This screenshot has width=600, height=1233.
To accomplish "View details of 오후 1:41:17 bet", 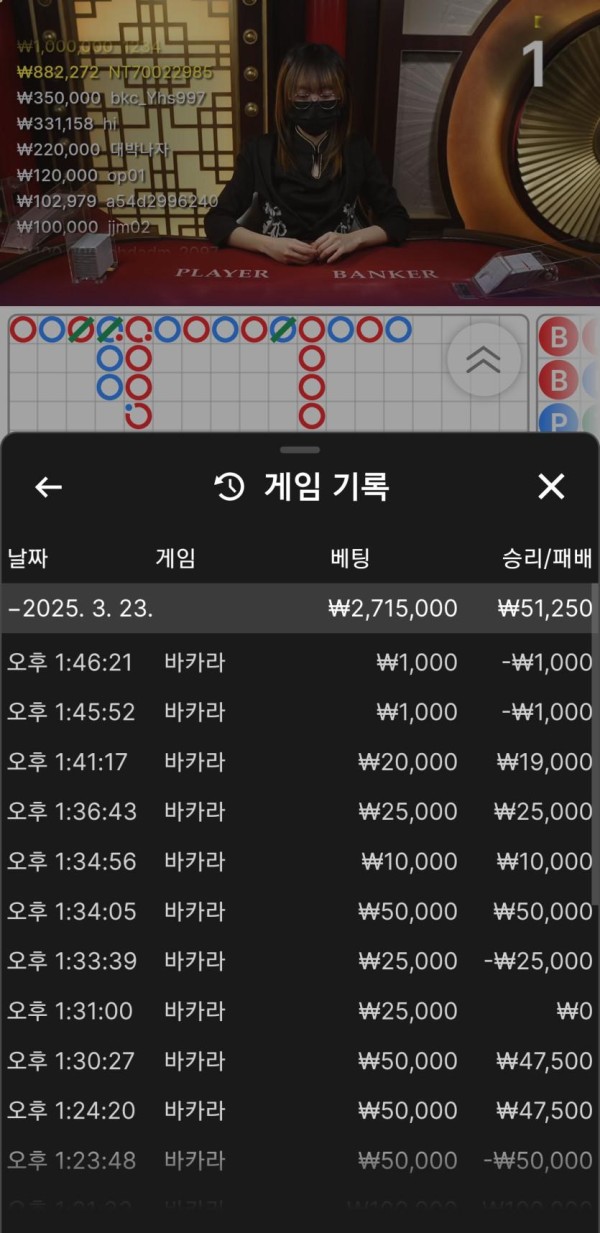I will [x=298, y=762].
